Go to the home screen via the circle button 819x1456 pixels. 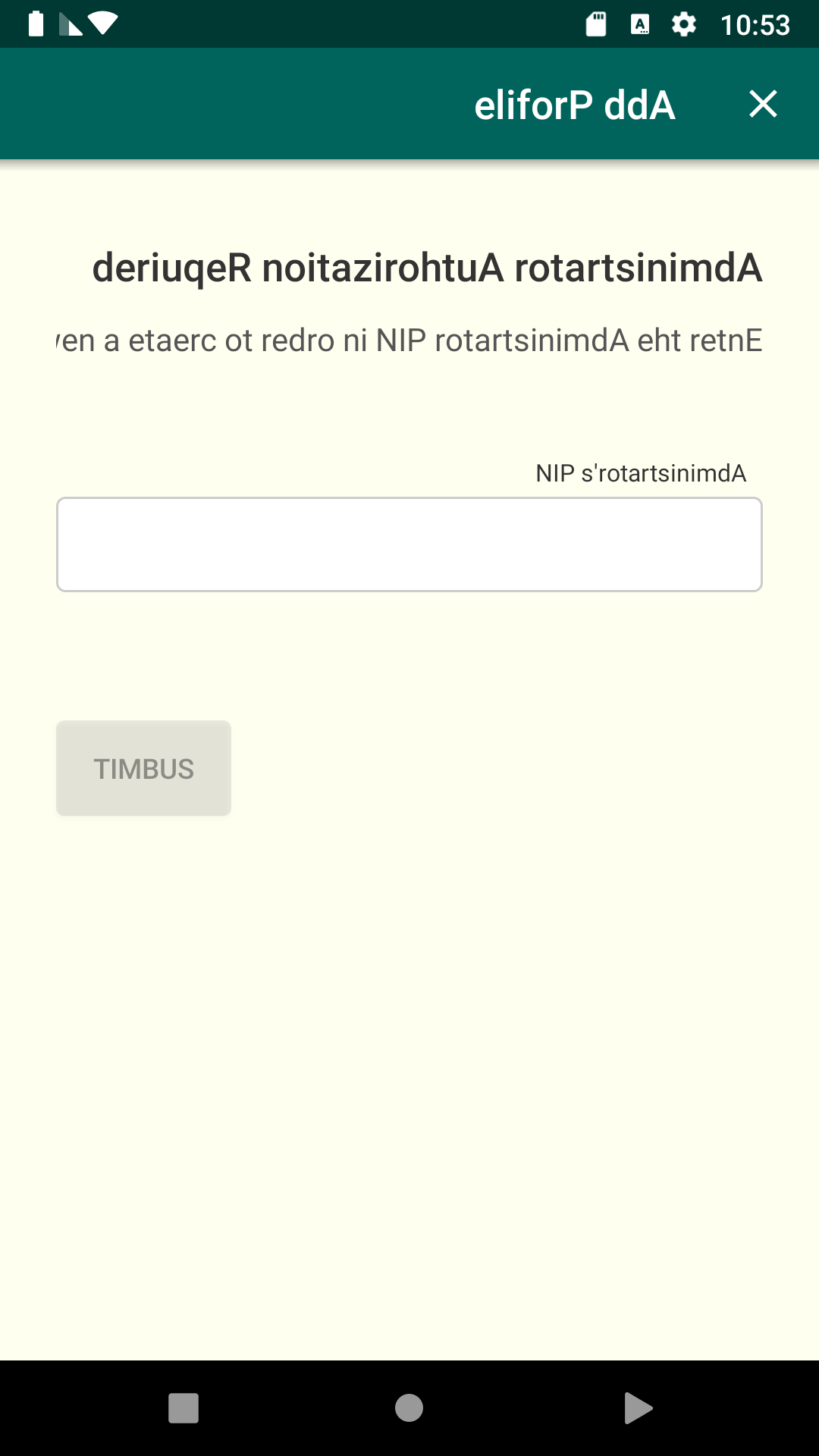[409, 1408]
